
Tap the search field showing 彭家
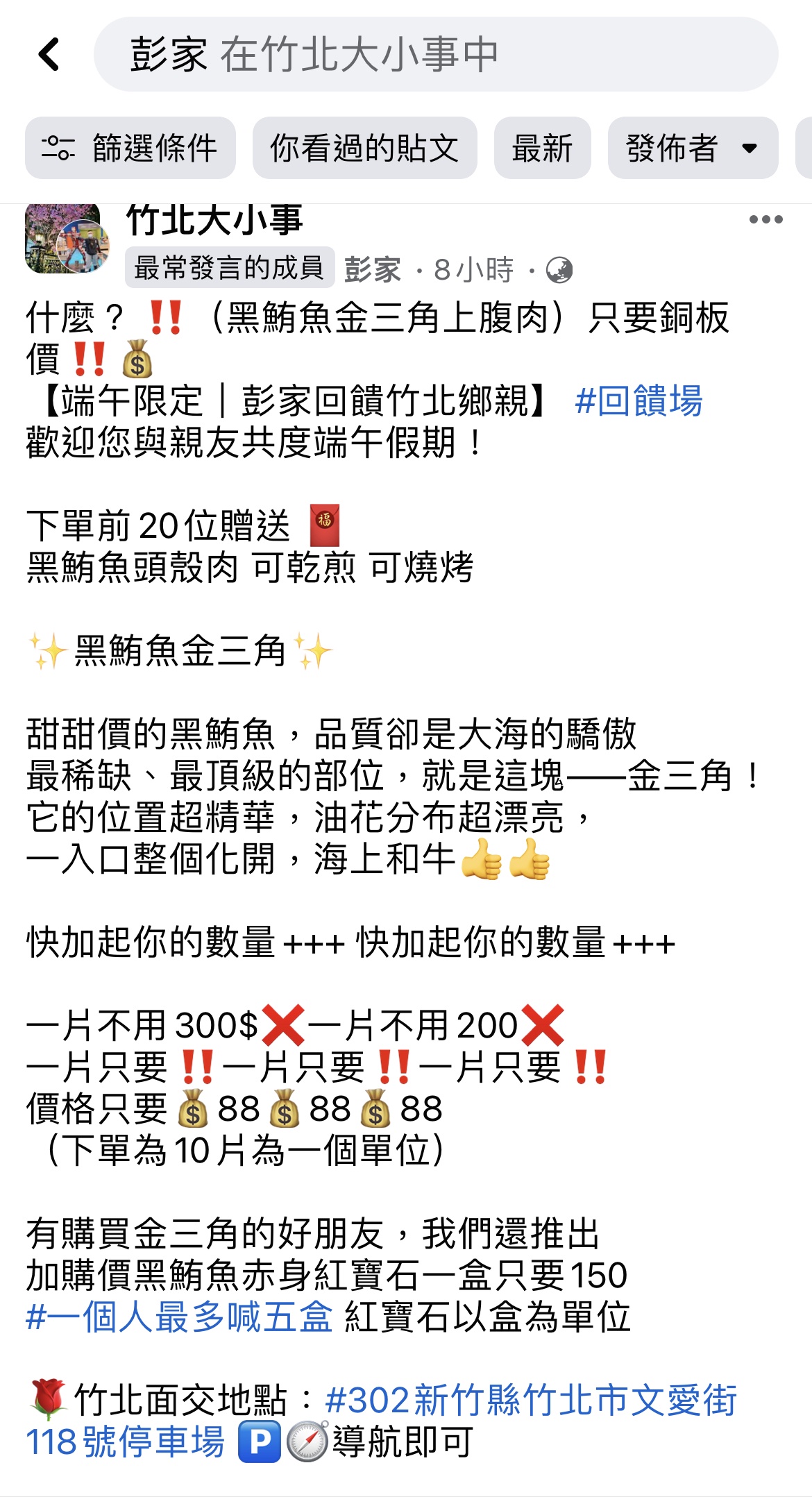436,54
